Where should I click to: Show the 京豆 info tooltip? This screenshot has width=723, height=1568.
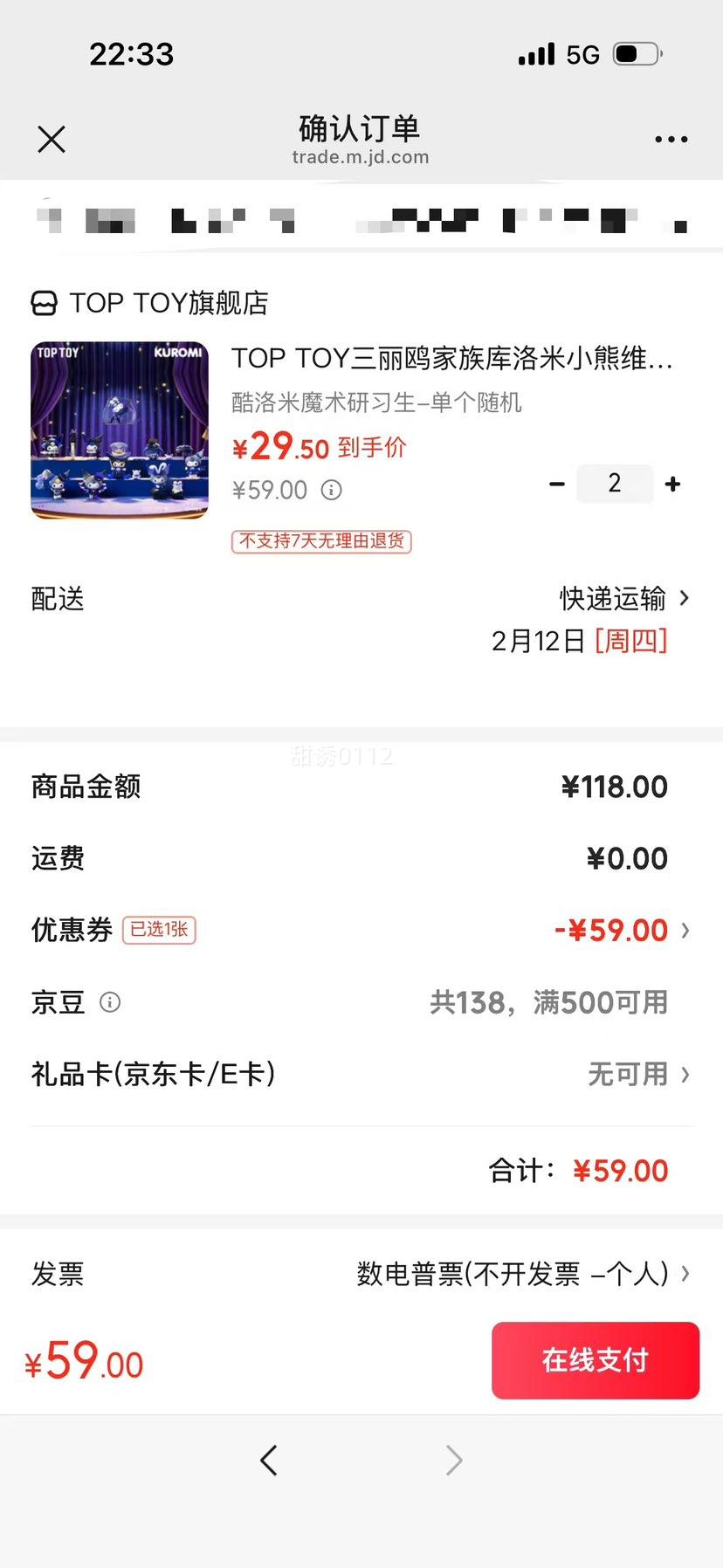[x=110, y=1002]
